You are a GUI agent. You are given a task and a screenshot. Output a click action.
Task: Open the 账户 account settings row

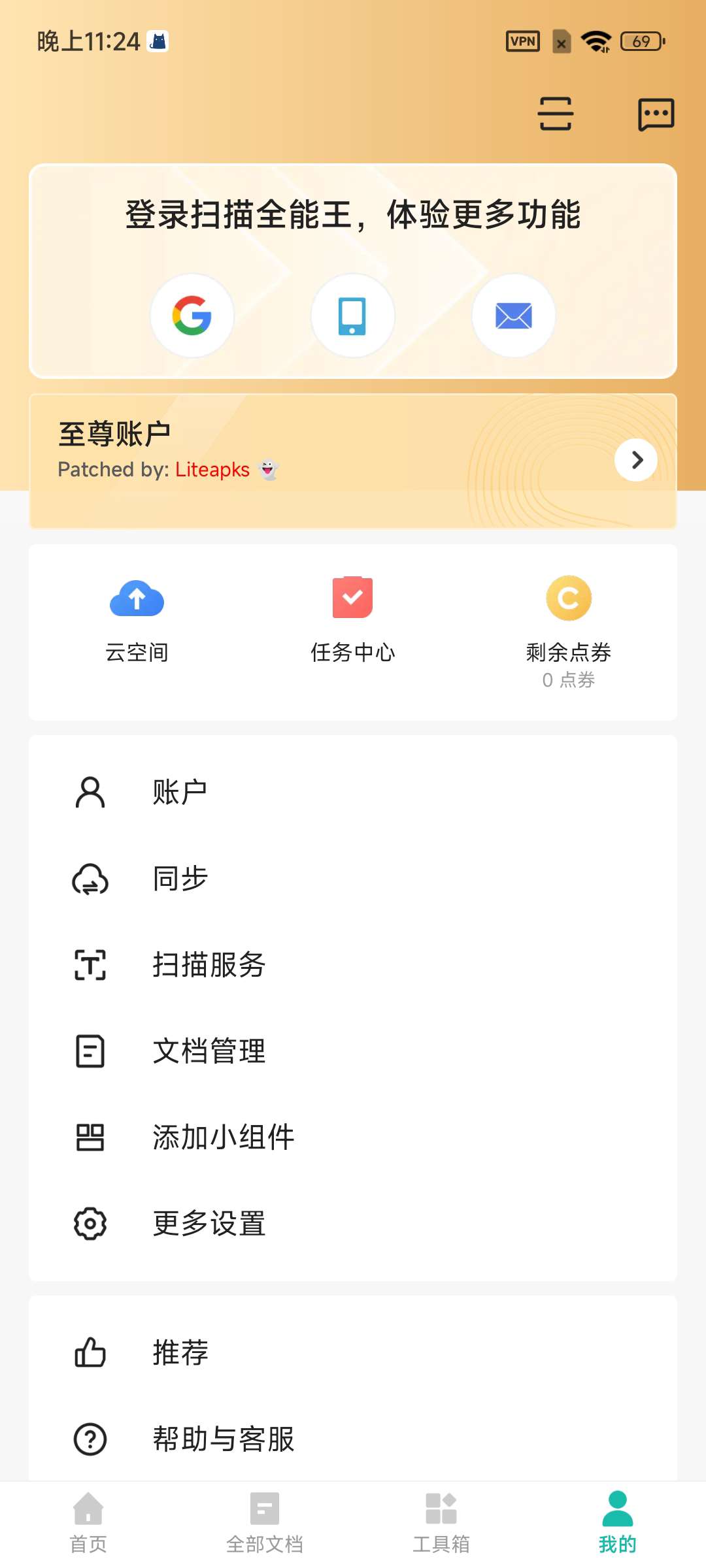(353, 792)
